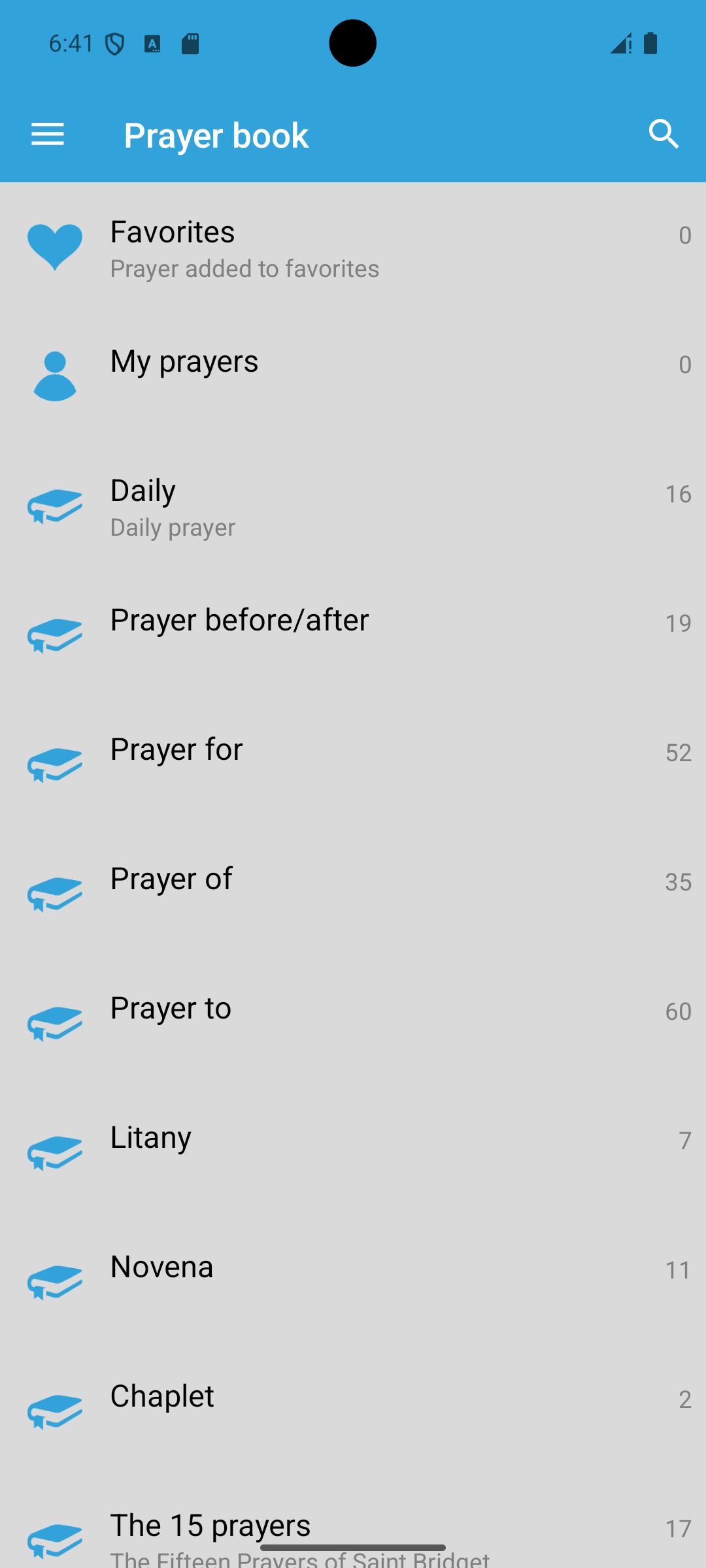This screenshot has height=1568, width=706.
Task: Open My prayers list
Action: pyautogui.click(x=353, y=376)
